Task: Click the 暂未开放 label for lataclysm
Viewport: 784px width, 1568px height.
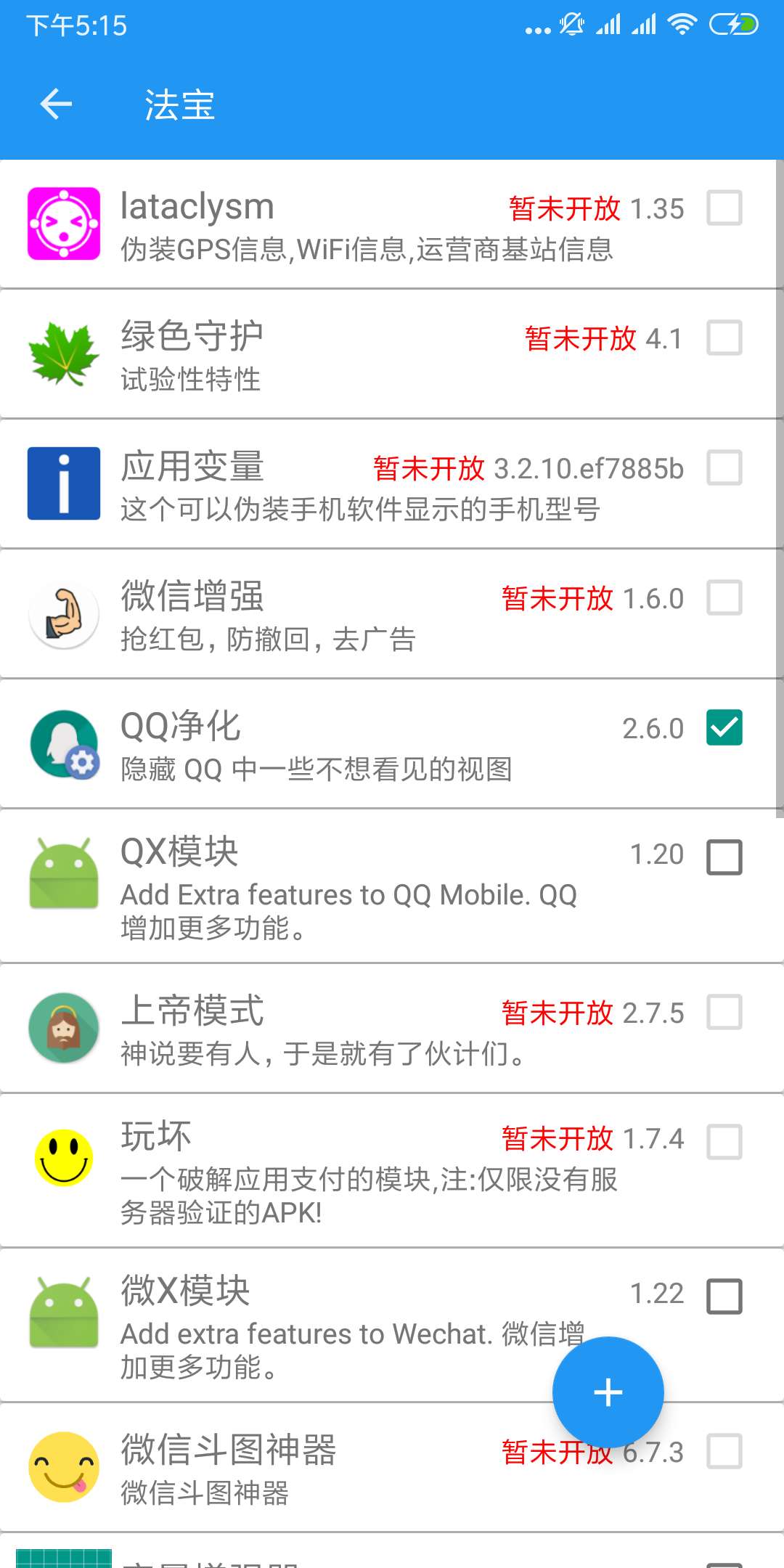Action: point(564,208)
